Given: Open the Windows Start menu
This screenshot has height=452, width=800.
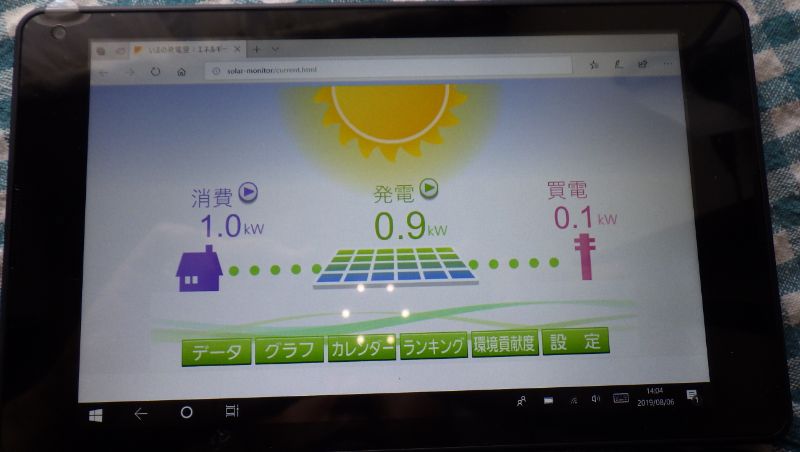Looking at the screenshot, I should (x=96, y=413).
